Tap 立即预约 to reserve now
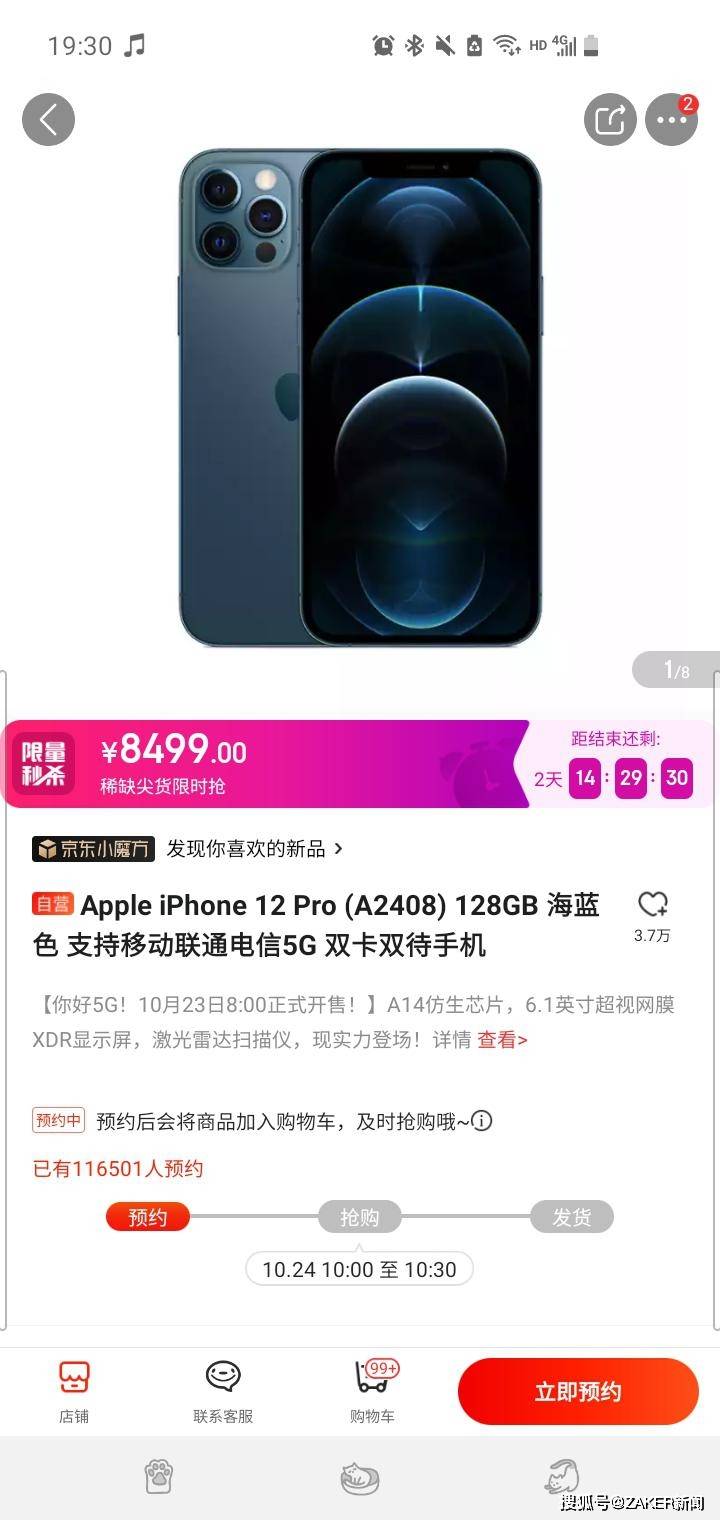720x1520 pixels. [578, 1391]
